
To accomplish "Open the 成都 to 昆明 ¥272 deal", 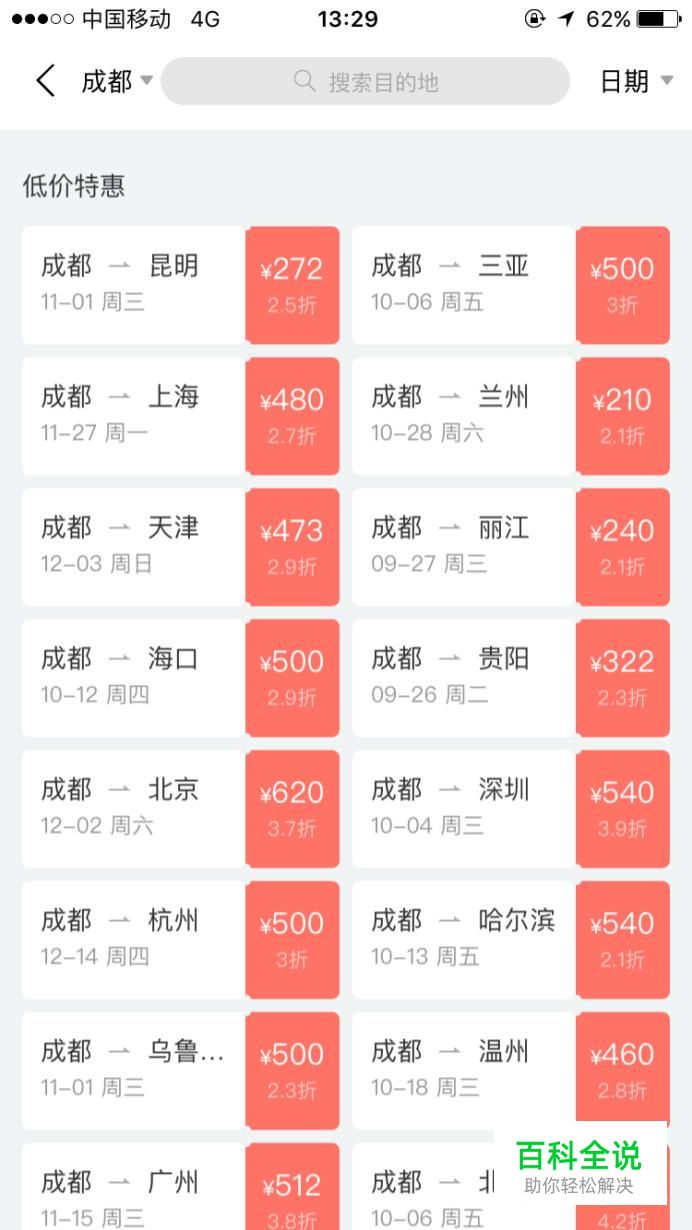I will (x=181, y=285).
